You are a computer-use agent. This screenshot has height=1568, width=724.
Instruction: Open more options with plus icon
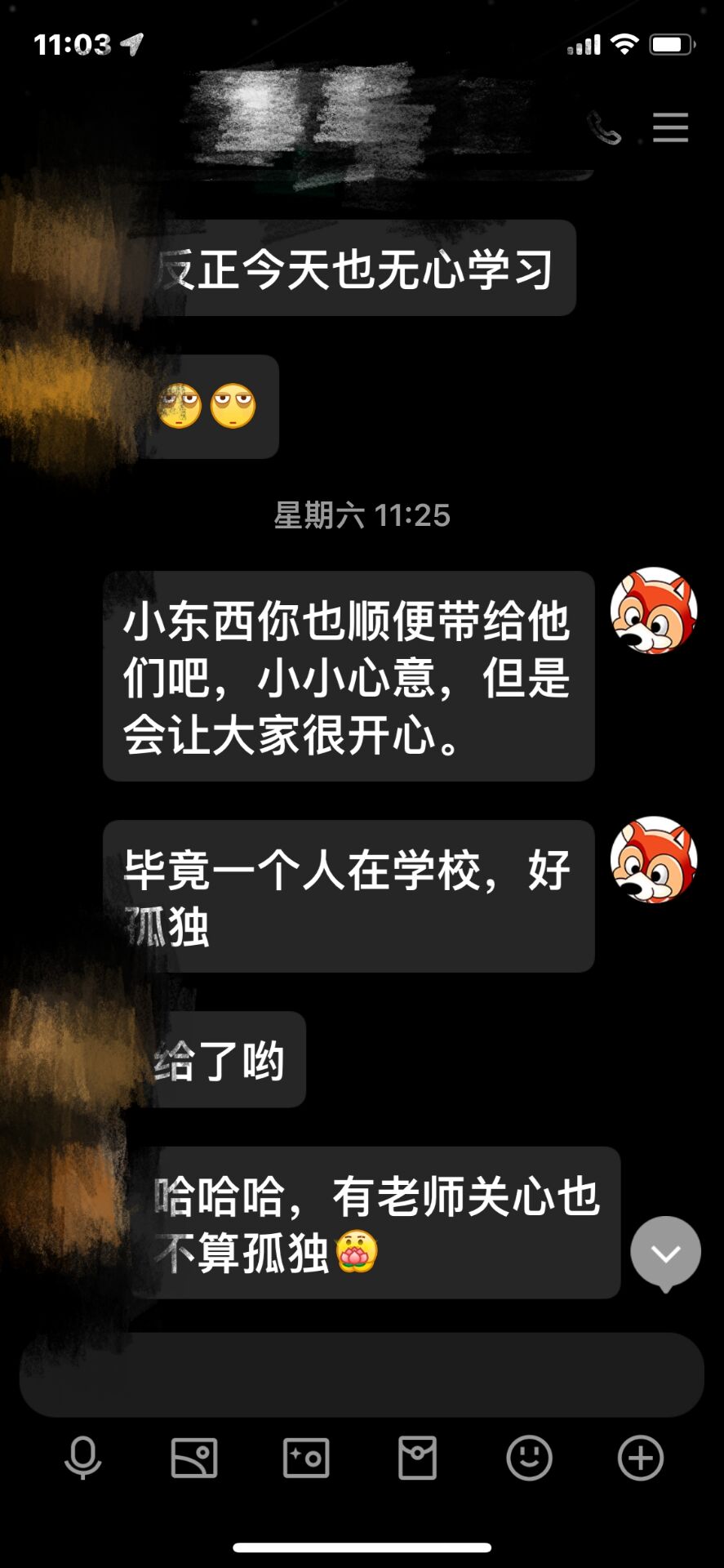[641, 1458]
